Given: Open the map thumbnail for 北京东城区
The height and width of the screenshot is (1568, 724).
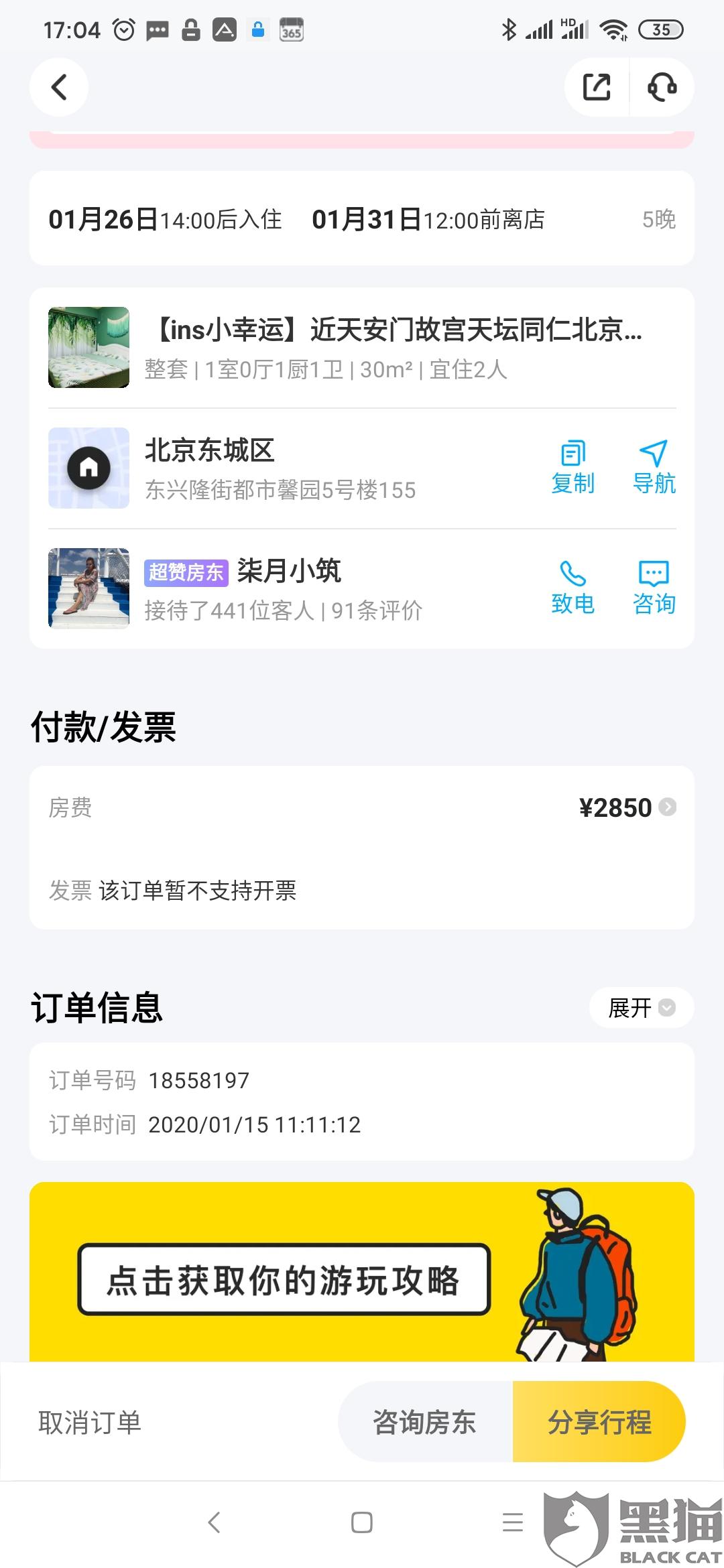Looking at the screenshot, I should coord(88,468).
